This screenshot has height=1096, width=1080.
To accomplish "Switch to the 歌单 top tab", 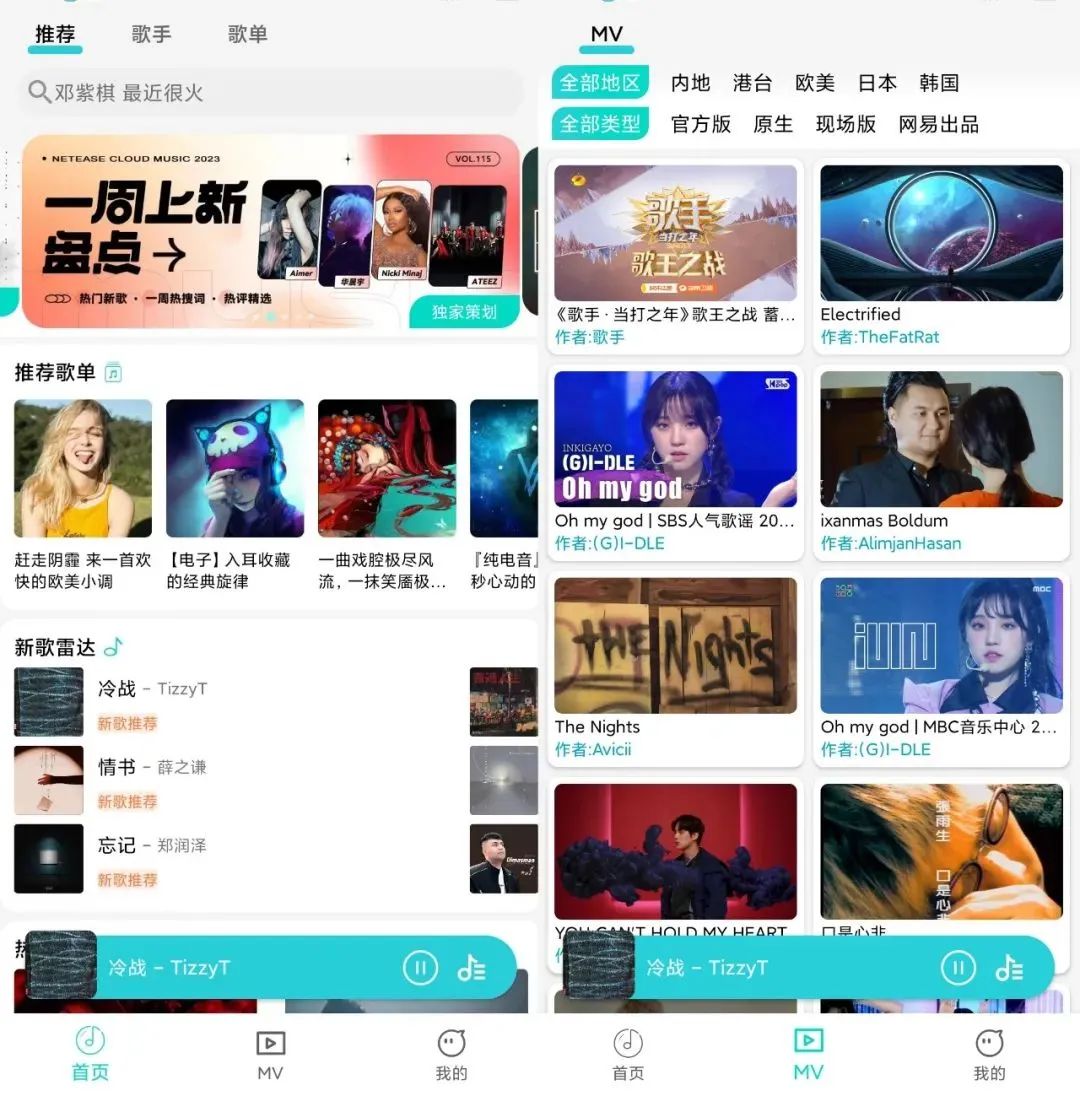I will click(247, 34).
